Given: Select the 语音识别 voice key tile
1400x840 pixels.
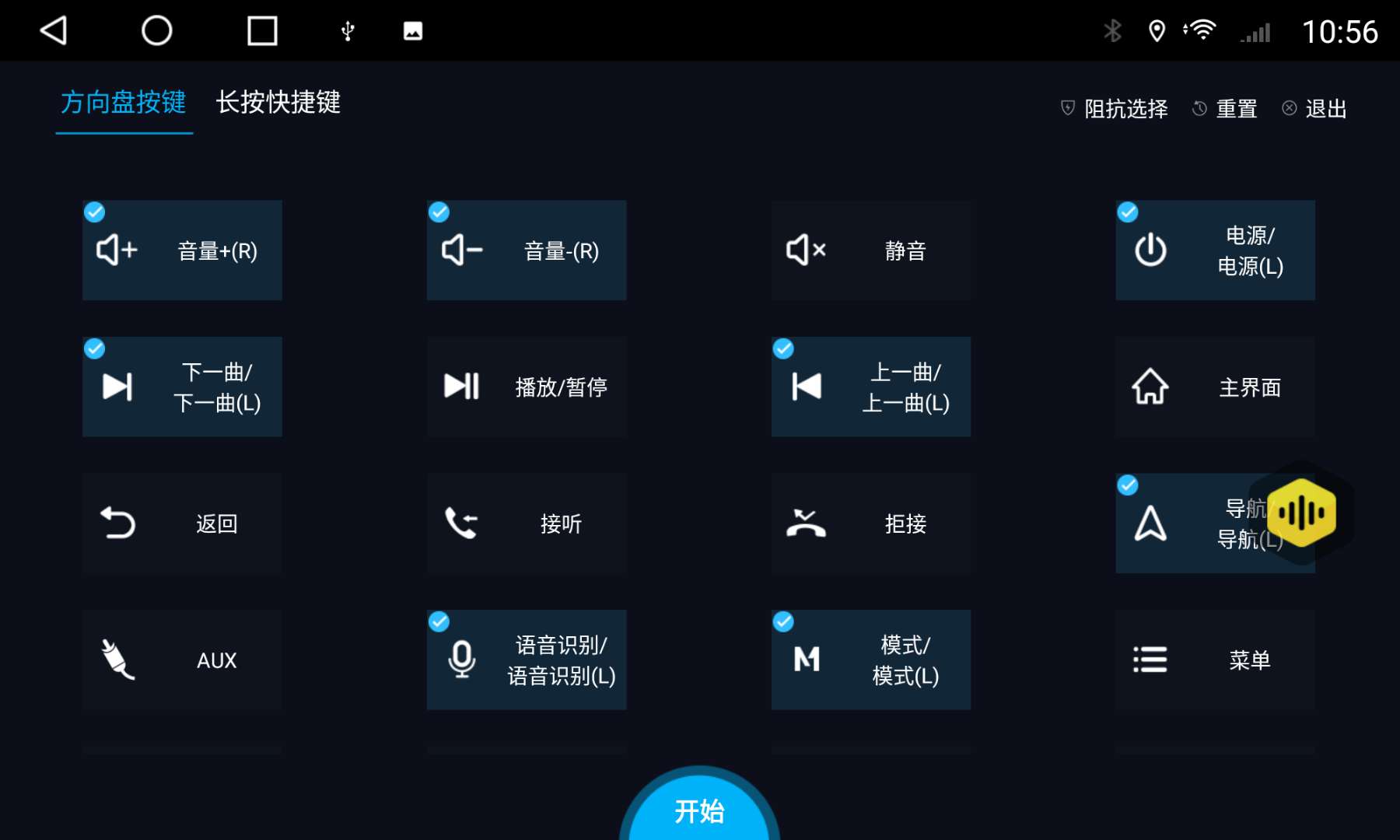Looking at the screenshot, I should click(527, 660).
